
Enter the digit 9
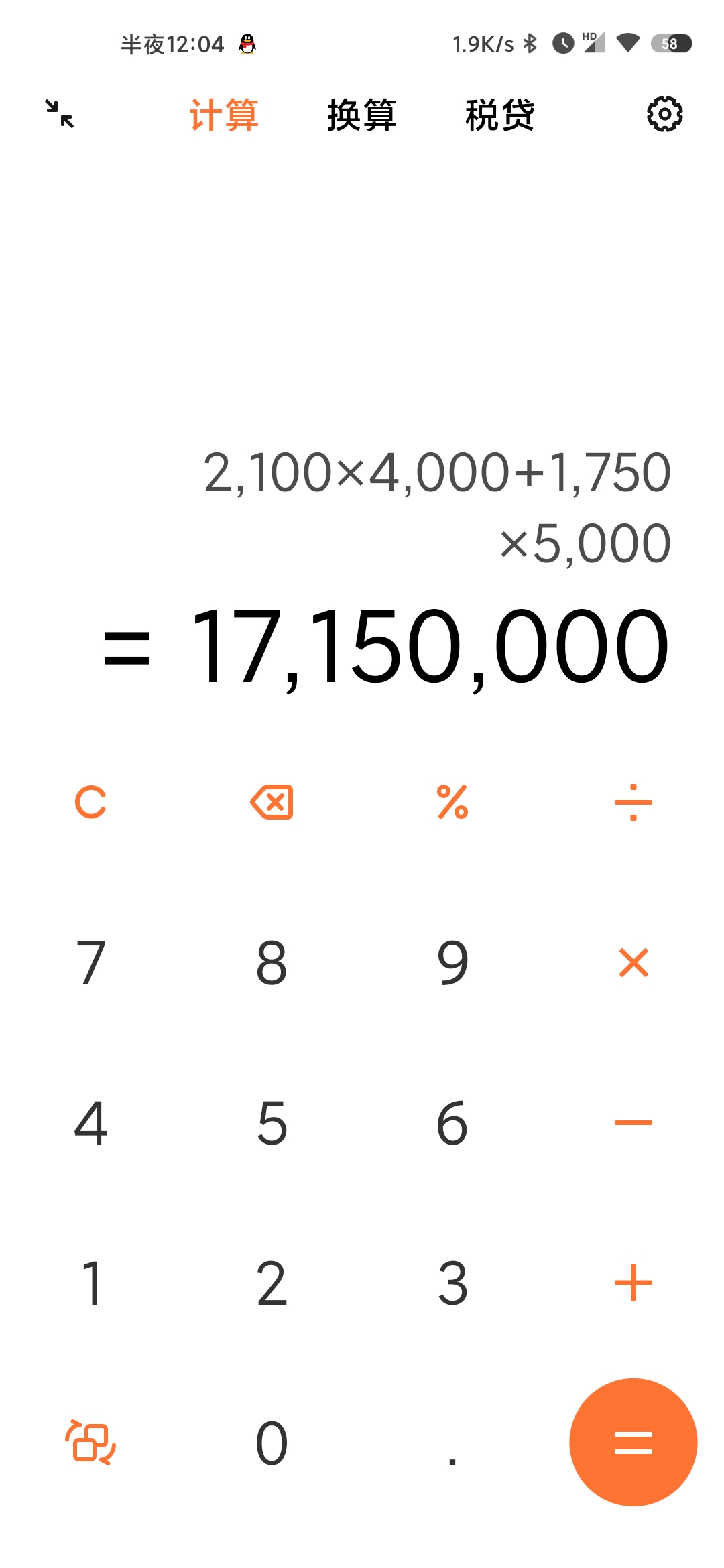452,963
